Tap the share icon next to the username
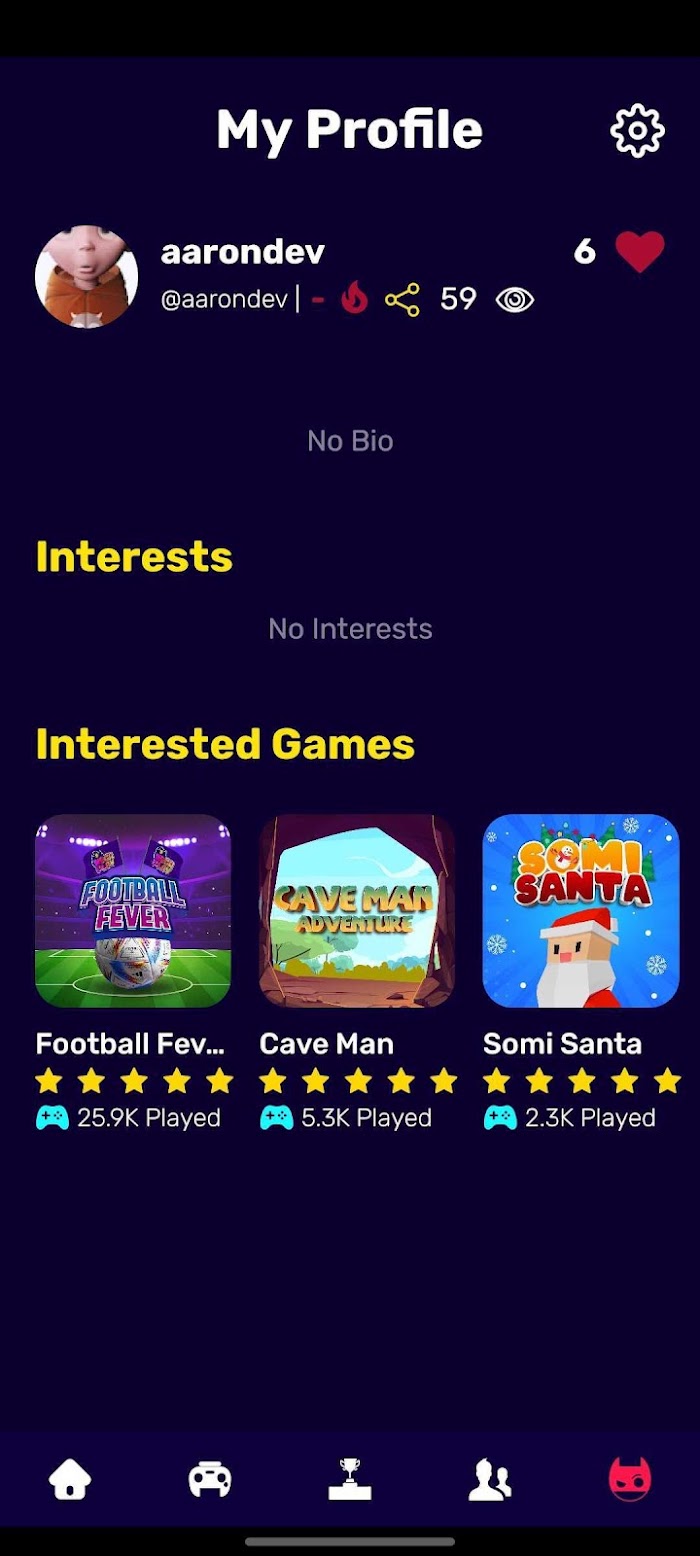700x1556 pixels. click(x=402, y=299)
